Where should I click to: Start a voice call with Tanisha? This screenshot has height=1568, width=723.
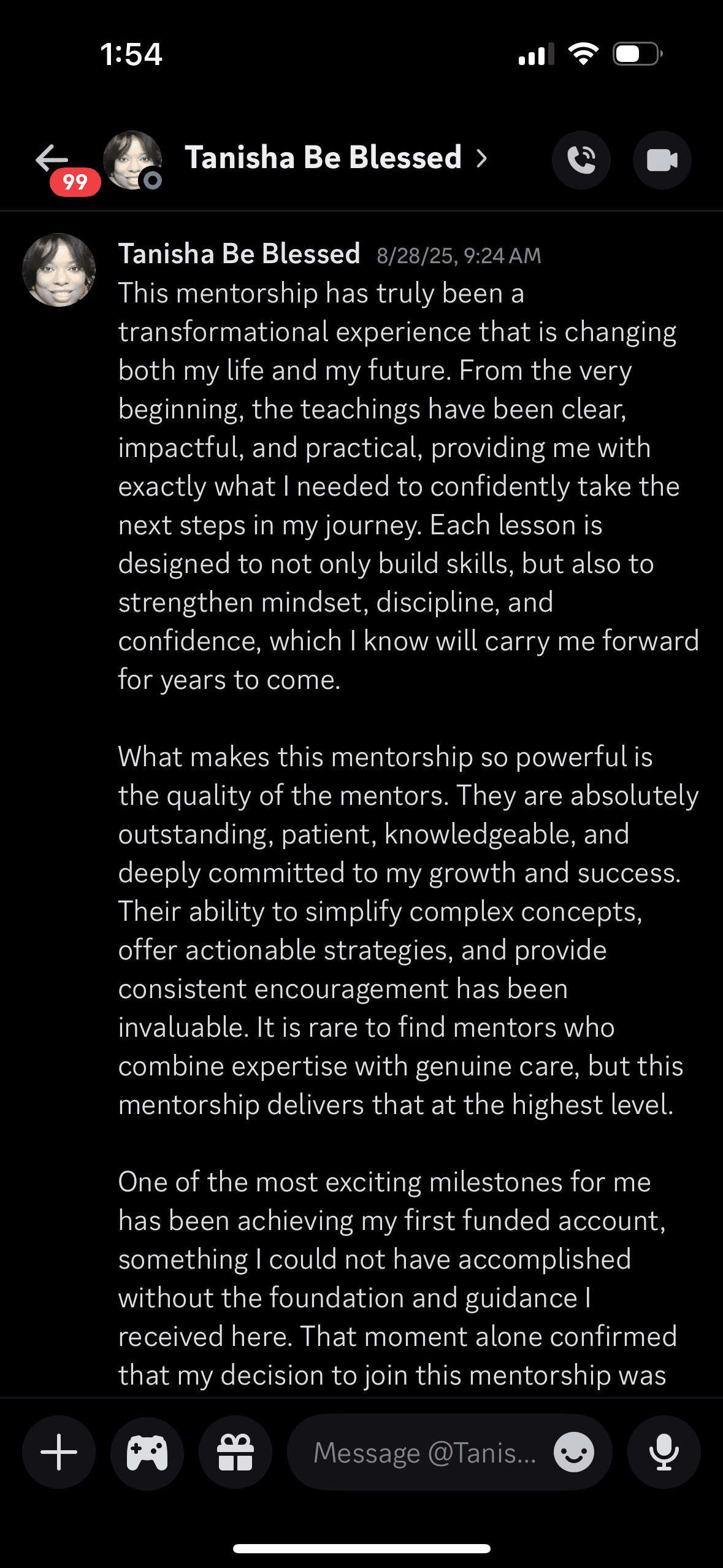tap(581, 160)
